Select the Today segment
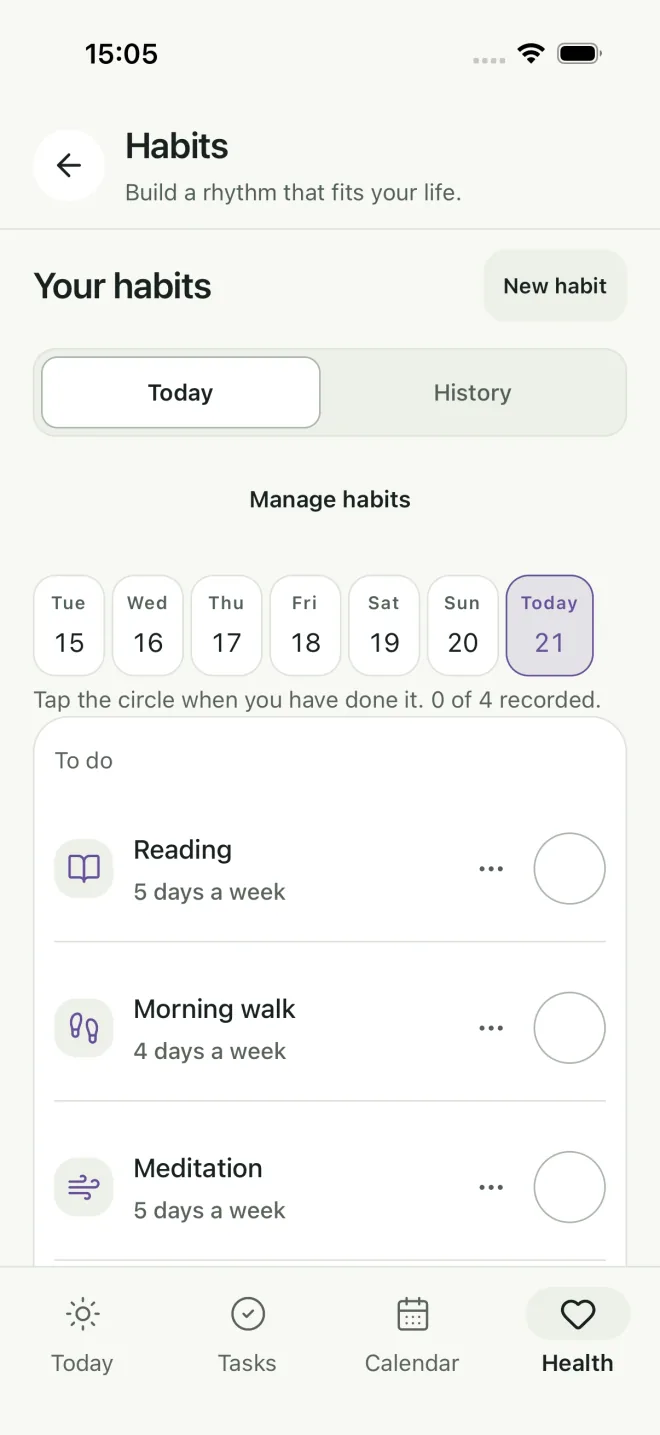660x1435 pixels. [x=181, y=393]
